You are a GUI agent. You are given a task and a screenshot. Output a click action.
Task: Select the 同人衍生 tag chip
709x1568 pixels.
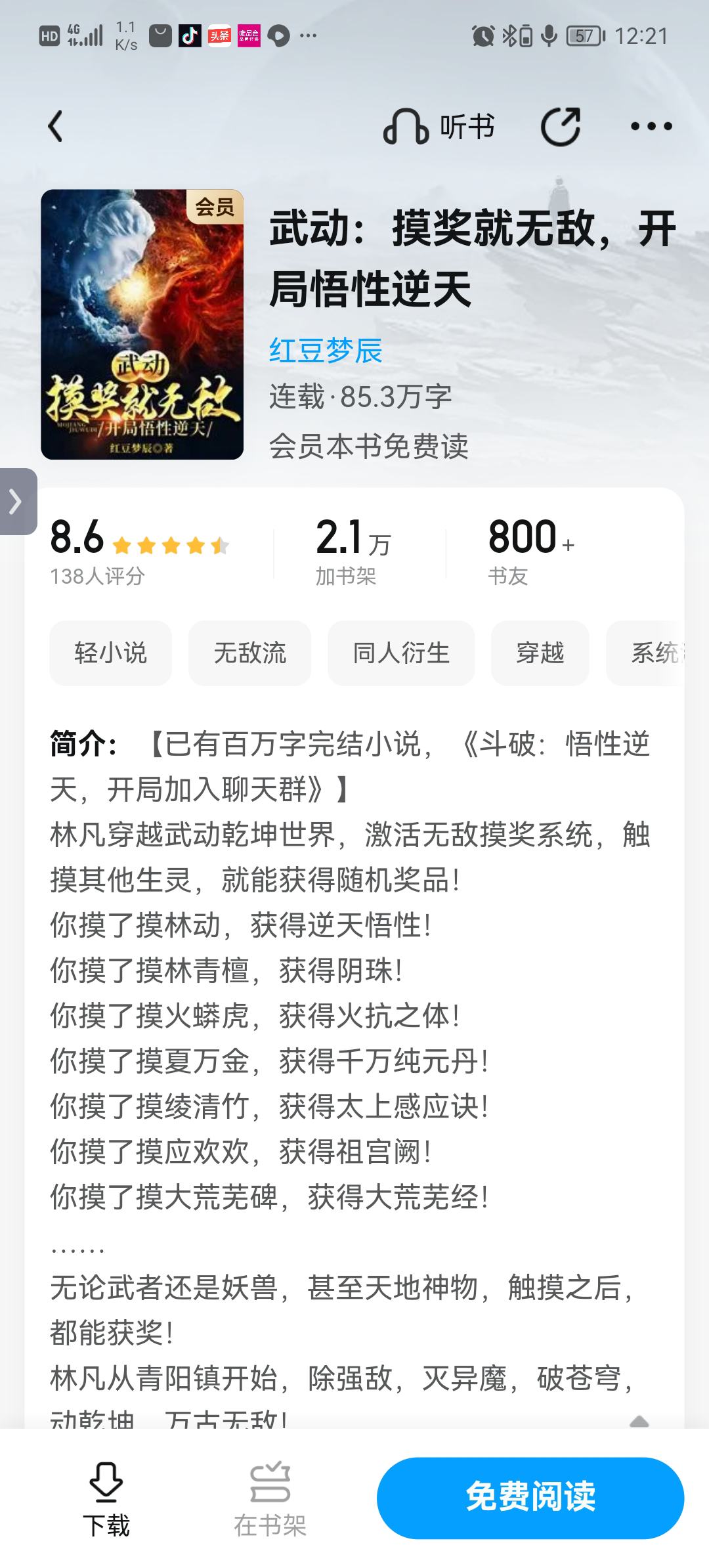click(x=400, y=653)
